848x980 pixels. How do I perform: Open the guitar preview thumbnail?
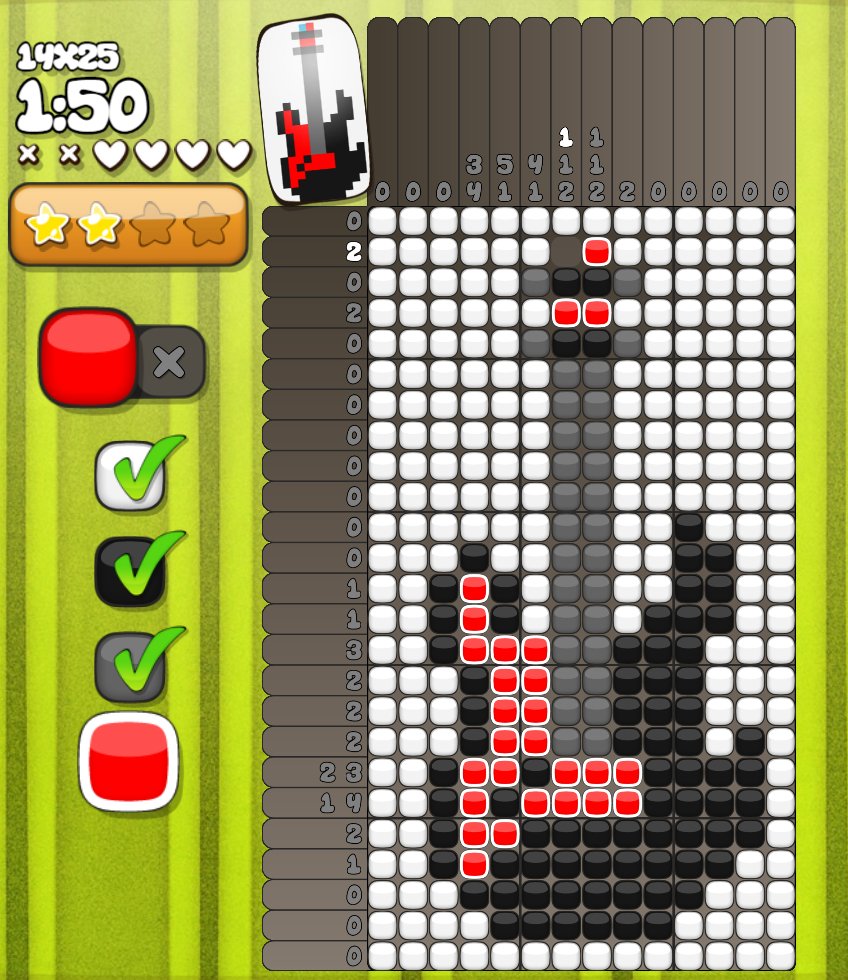(312, 108)
